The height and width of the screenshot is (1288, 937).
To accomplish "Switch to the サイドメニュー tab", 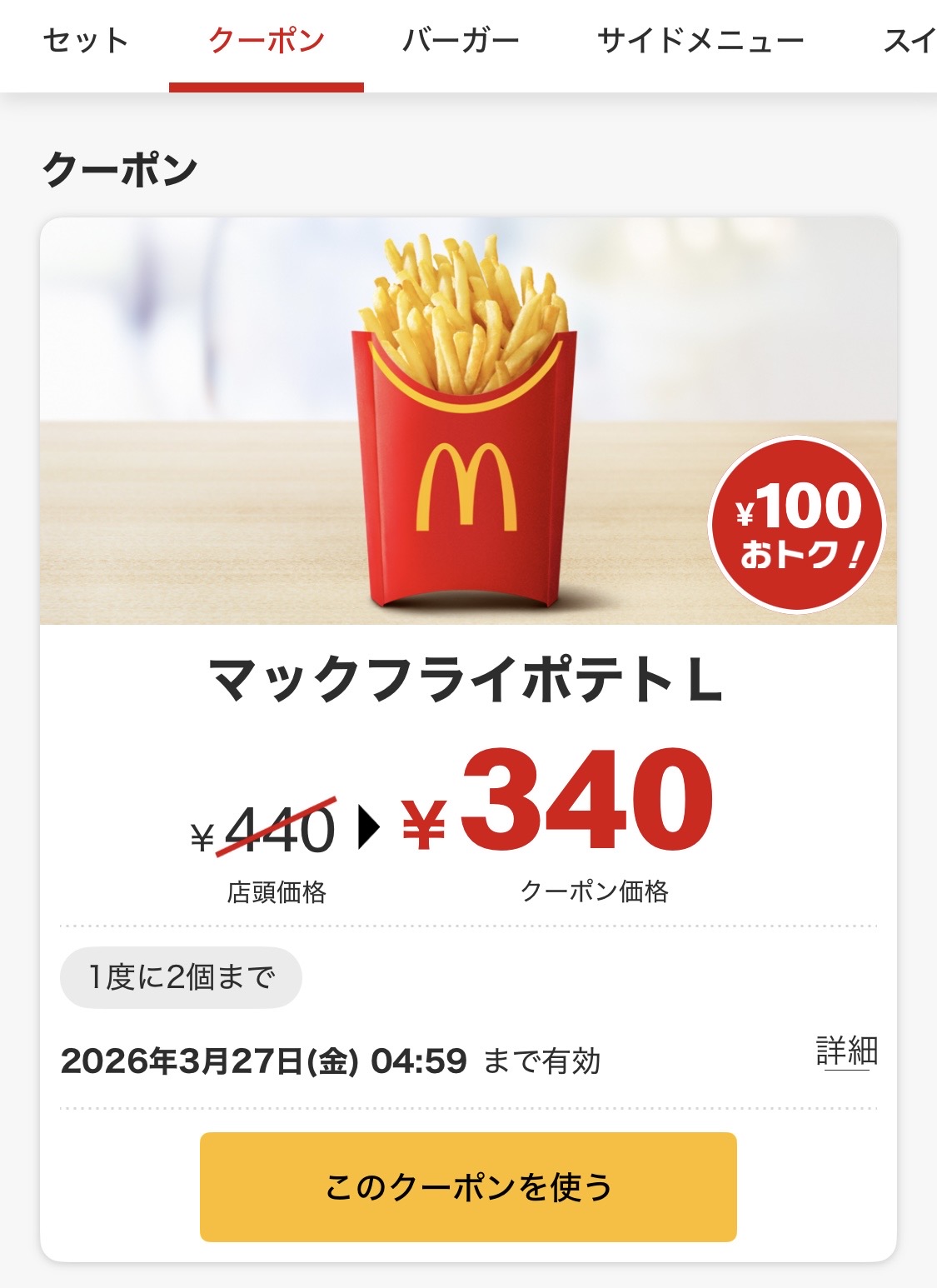I will 700,41.
